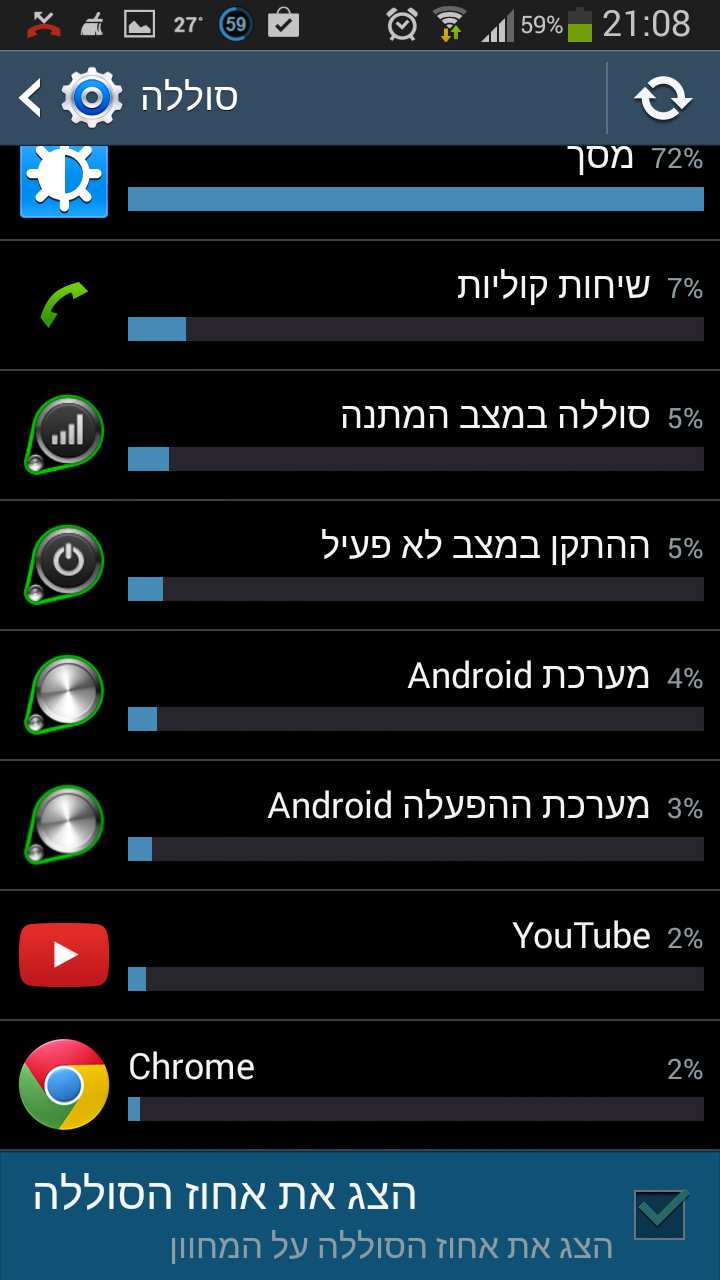Tap the 72% screen usage bar
This screenshot has width=720, height=1280.
[x=415, y=200]
